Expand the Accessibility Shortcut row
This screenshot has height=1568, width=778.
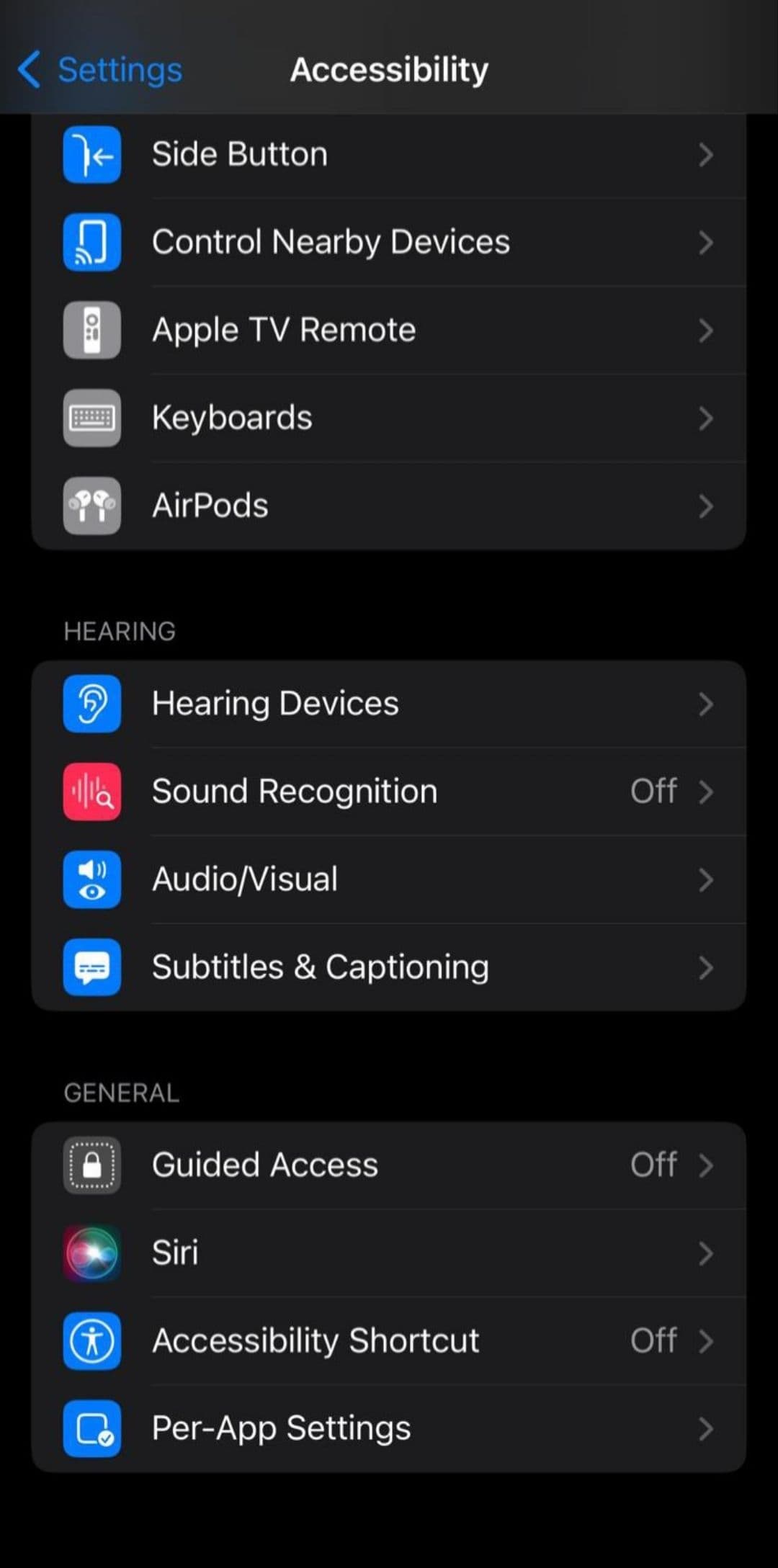(389, 1341)
